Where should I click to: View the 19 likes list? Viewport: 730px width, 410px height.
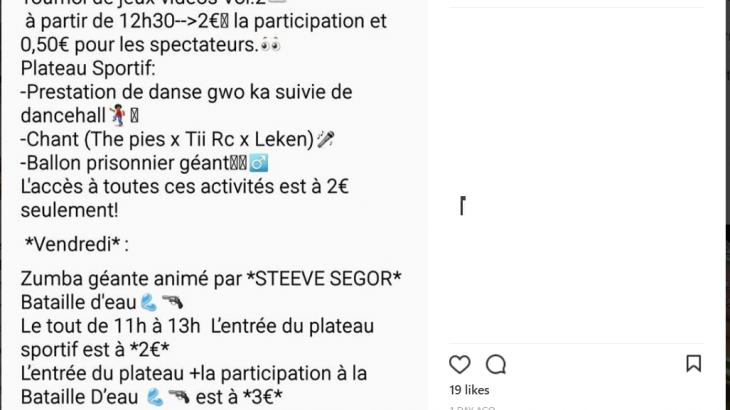coord(468,390)
